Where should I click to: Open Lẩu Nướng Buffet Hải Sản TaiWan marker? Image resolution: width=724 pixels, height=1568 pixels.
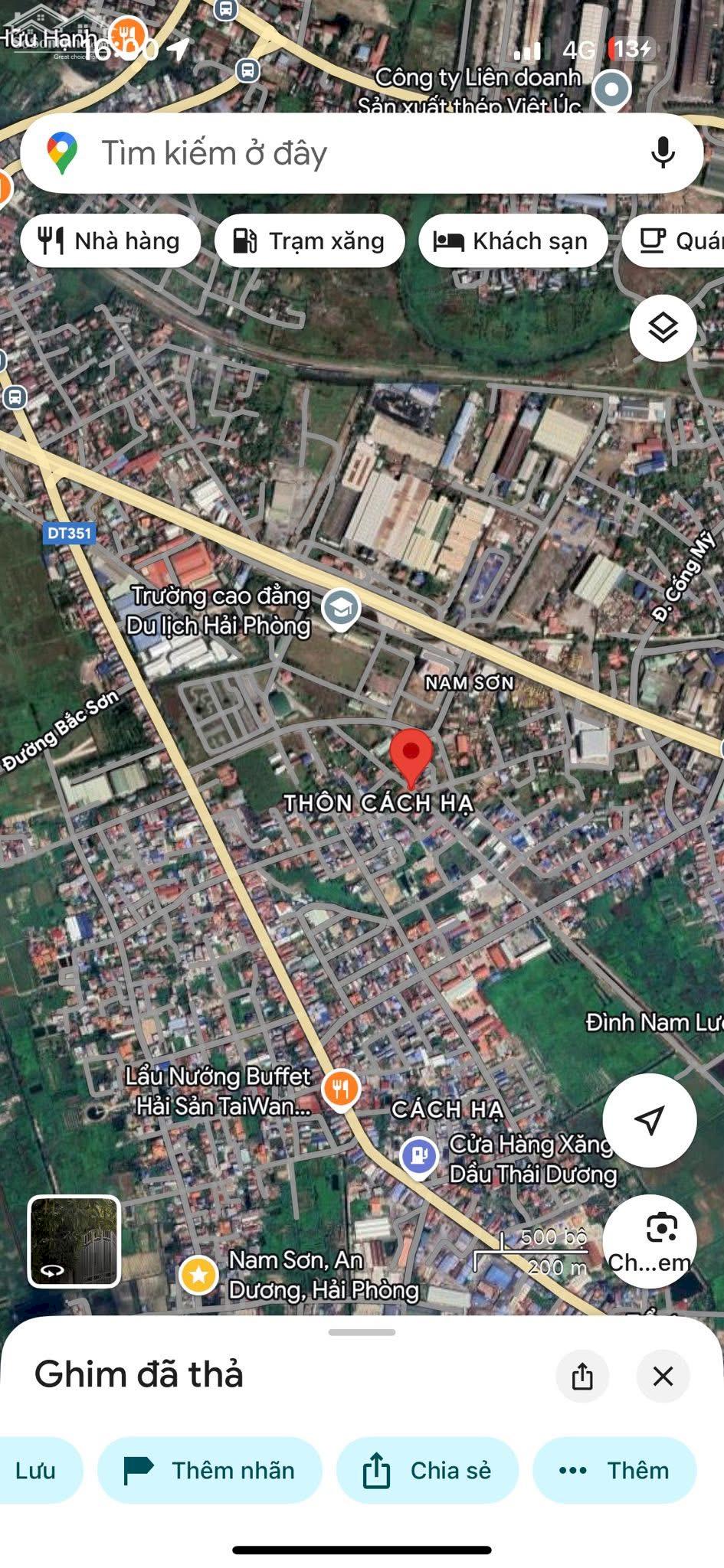point(341,1088)
